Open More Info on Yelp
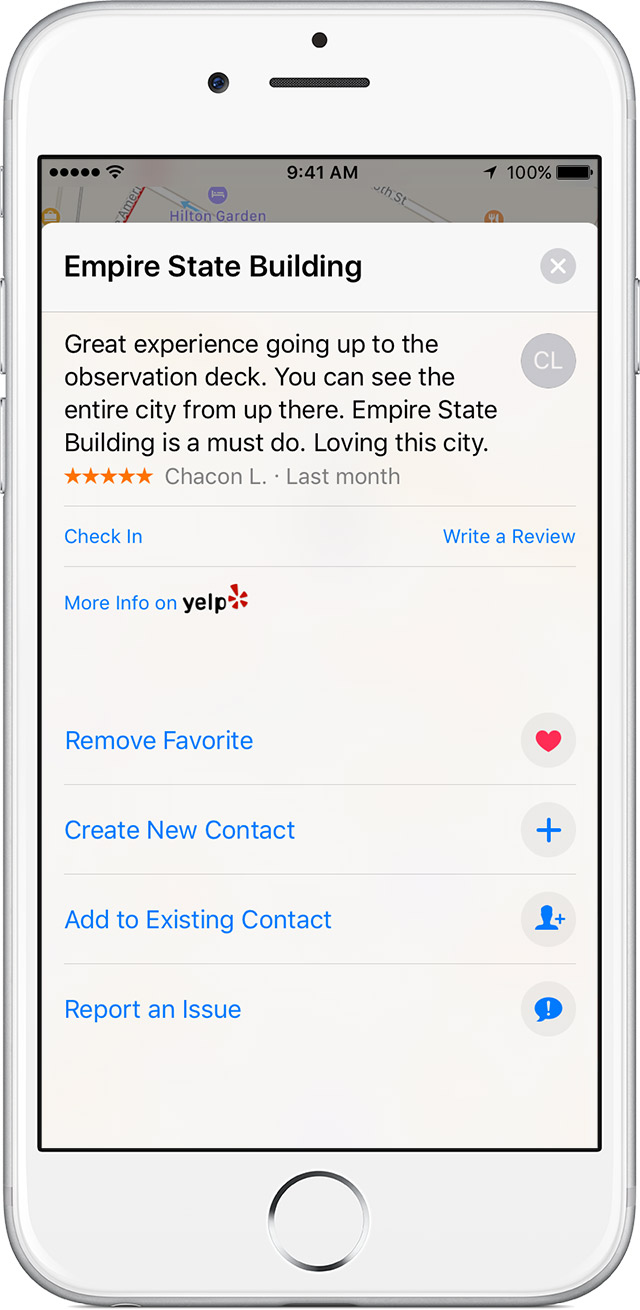The image size is (640, 1310). tap(157, 600)
